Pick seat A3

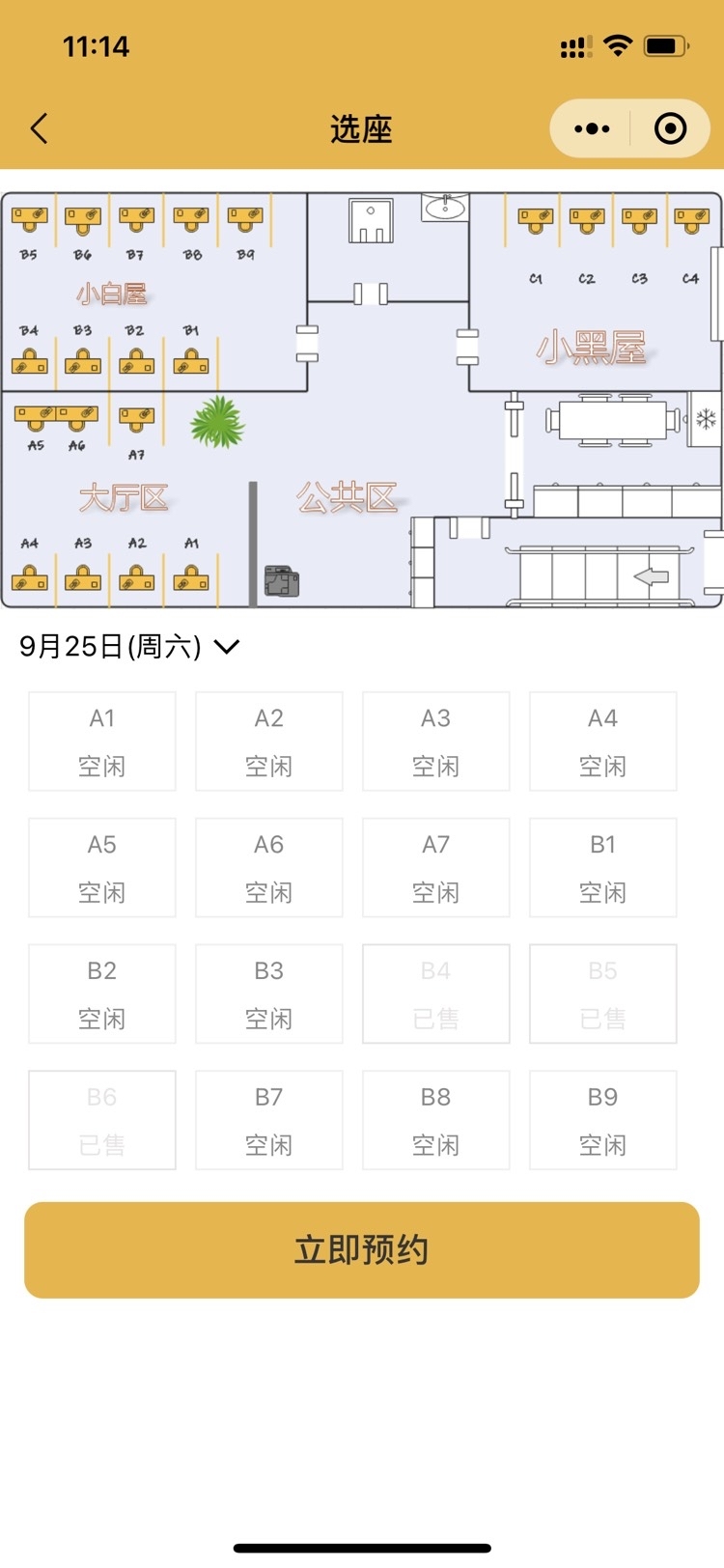pyautogui.click(x=436, y=742)
